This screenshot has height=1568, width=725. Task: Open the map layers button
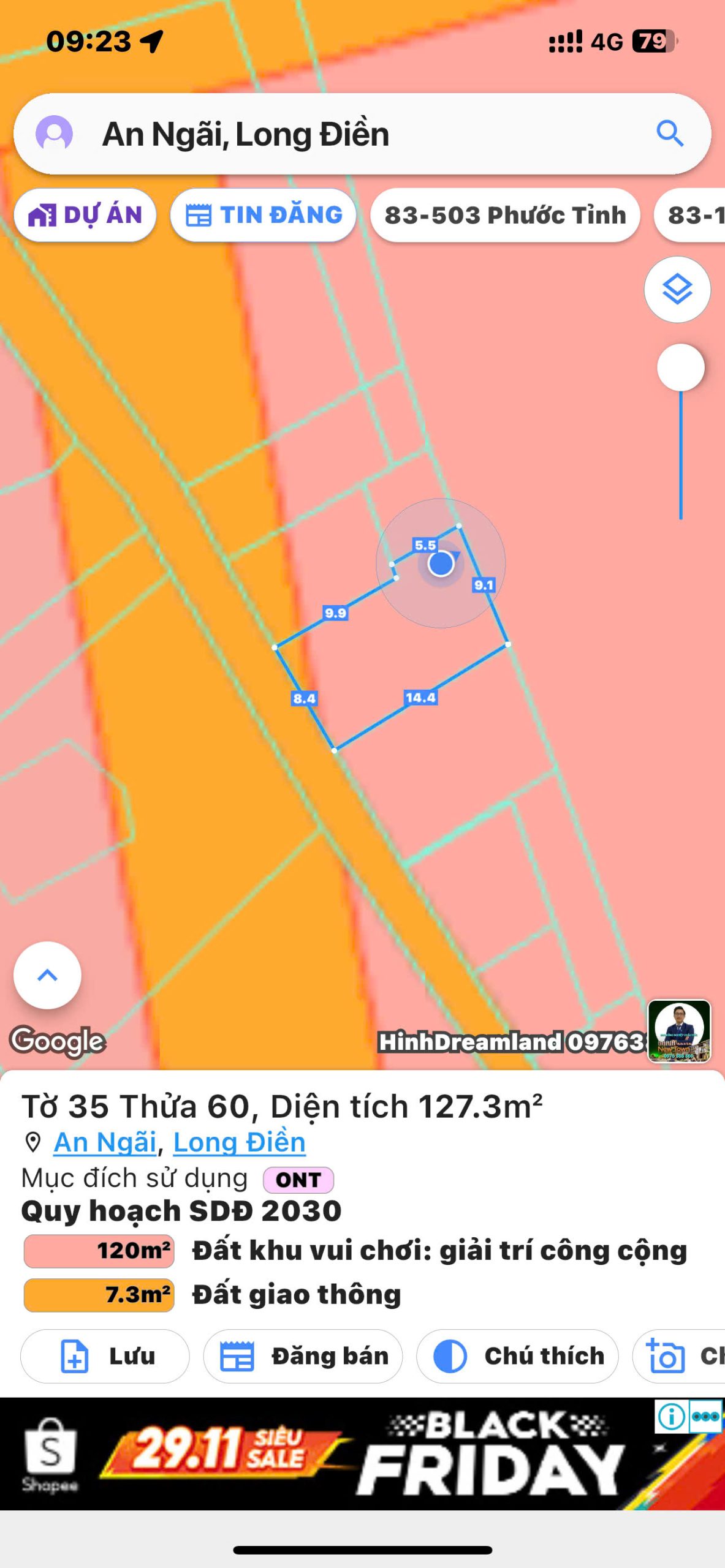(677, 289)
